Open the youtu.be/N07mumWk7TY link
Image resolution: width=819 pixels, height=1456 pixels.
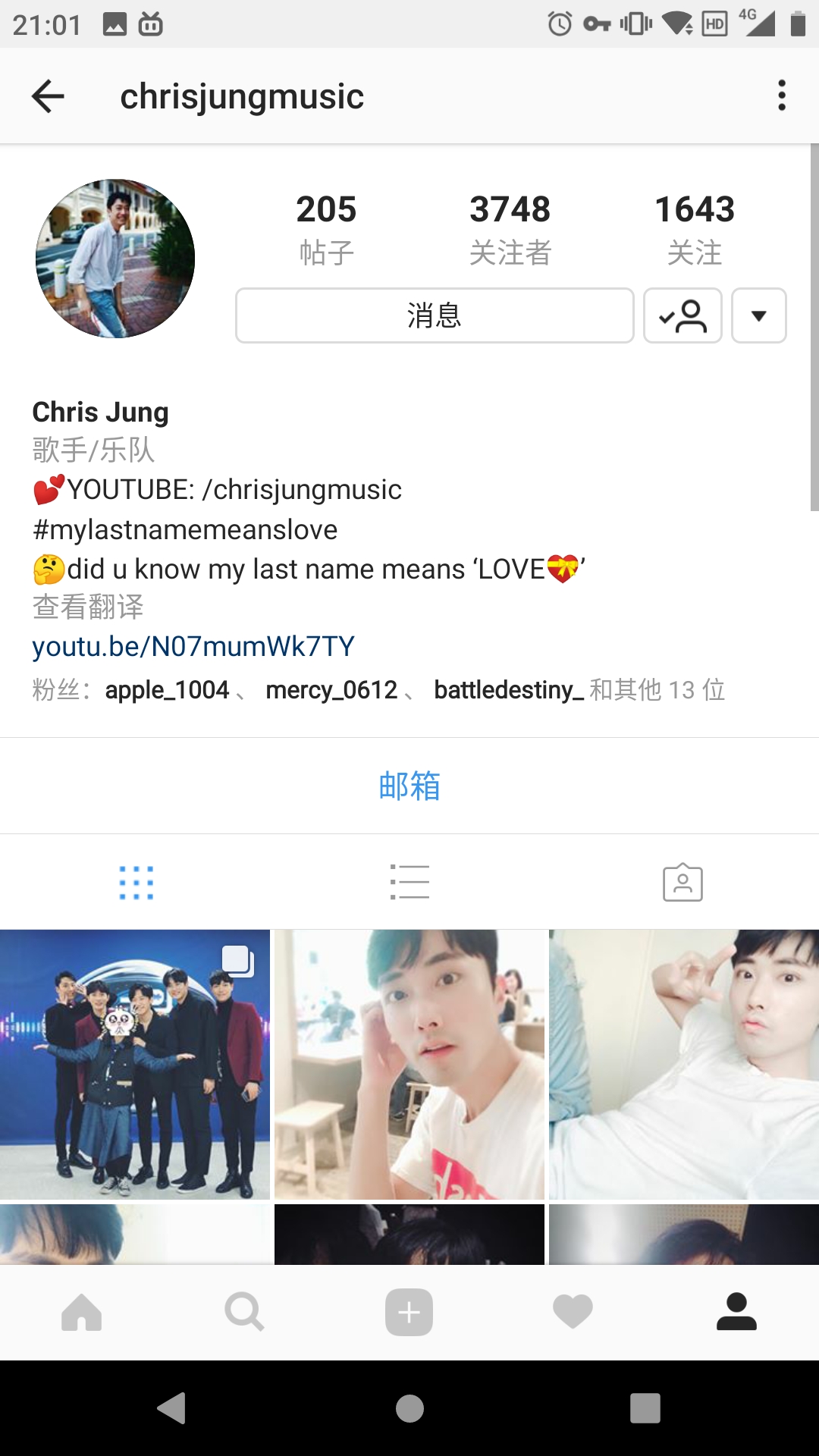pos(193,646)
